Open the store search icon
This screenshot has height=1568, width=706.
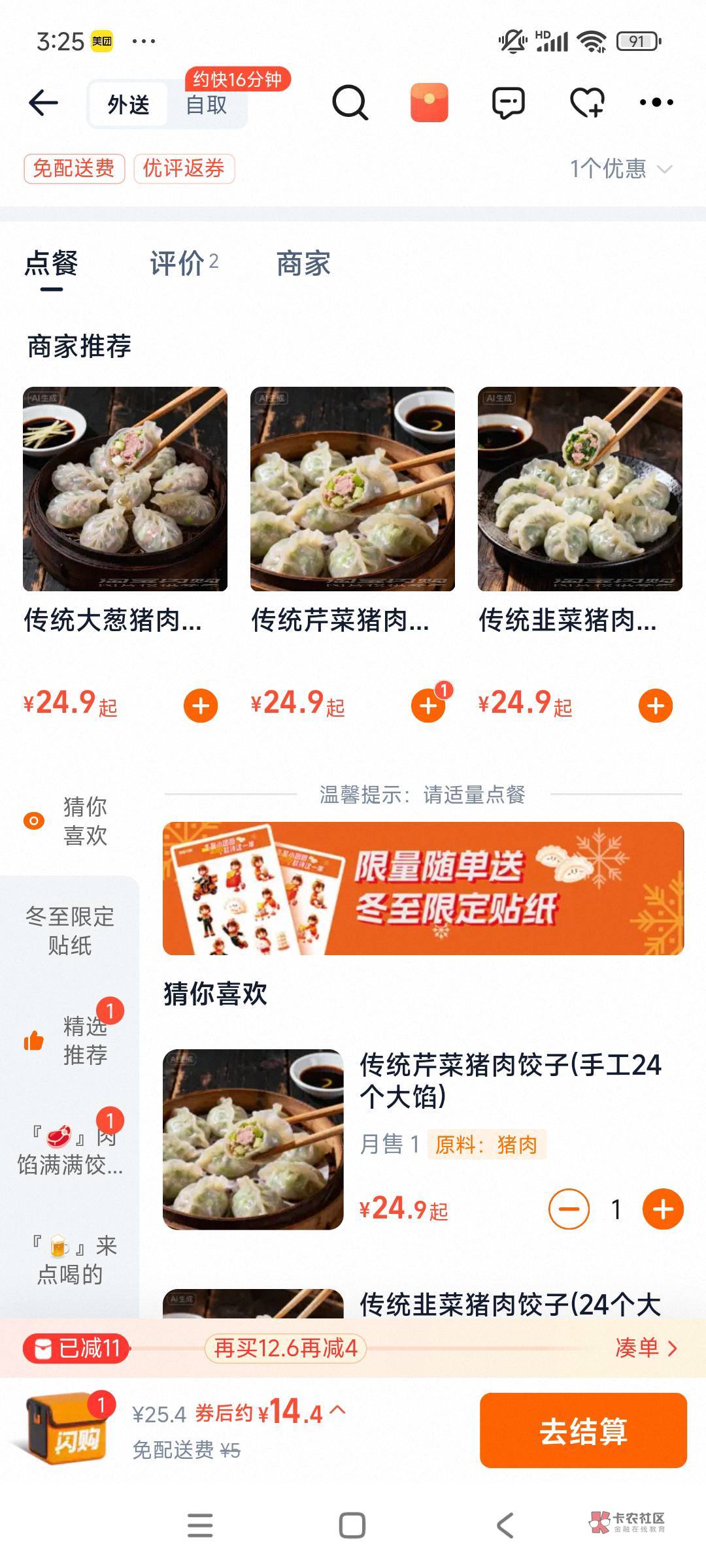[x=350, y=103]
